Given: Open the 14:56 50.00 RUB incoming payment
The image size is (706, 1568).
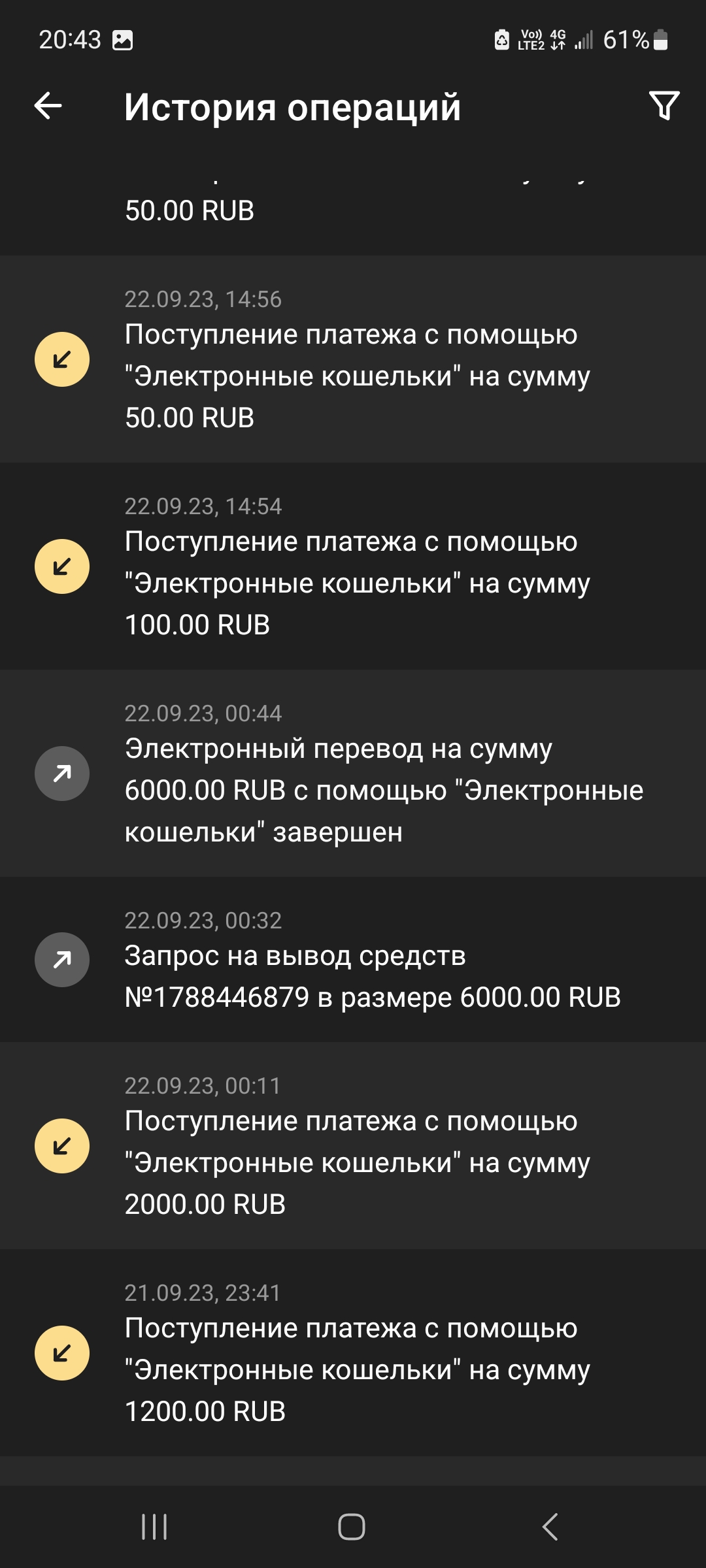Looking at the screenshot, I should click(x=353, y=359).
